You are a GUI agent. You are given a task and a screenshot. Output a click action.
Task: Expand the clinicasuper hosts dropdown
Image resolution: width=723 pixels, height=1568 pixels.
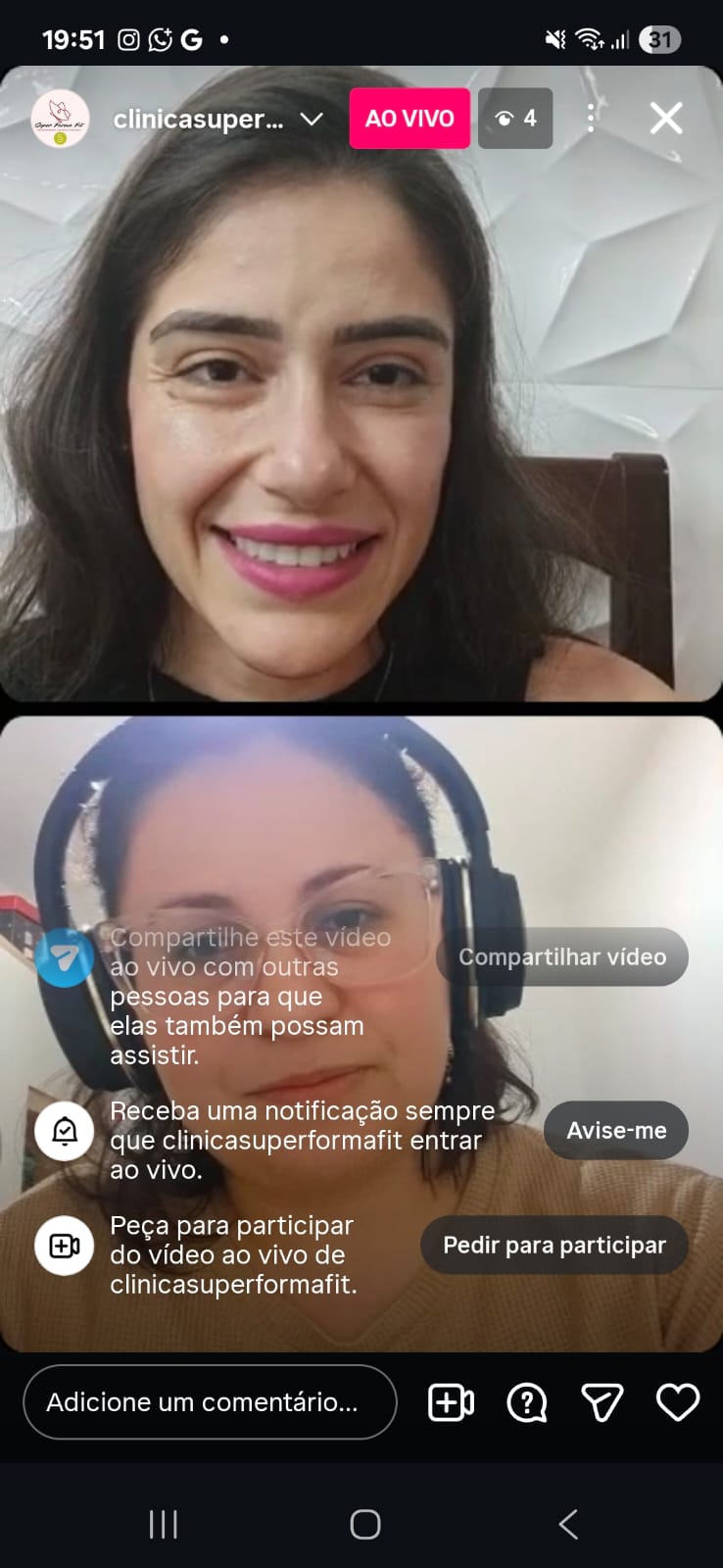(x=312, y=119)
